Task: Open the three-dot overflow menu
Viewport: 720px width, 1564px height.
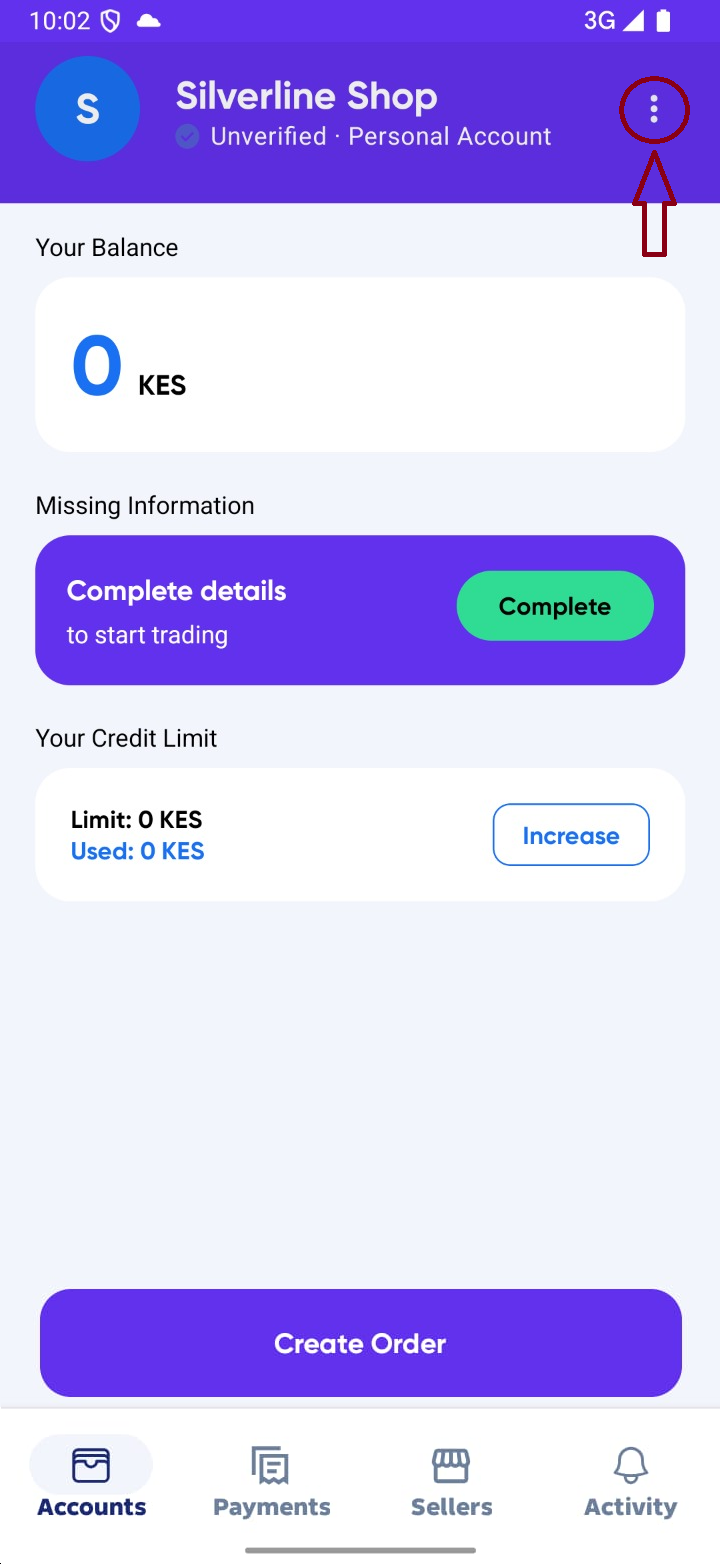Action: pos(654,109)
